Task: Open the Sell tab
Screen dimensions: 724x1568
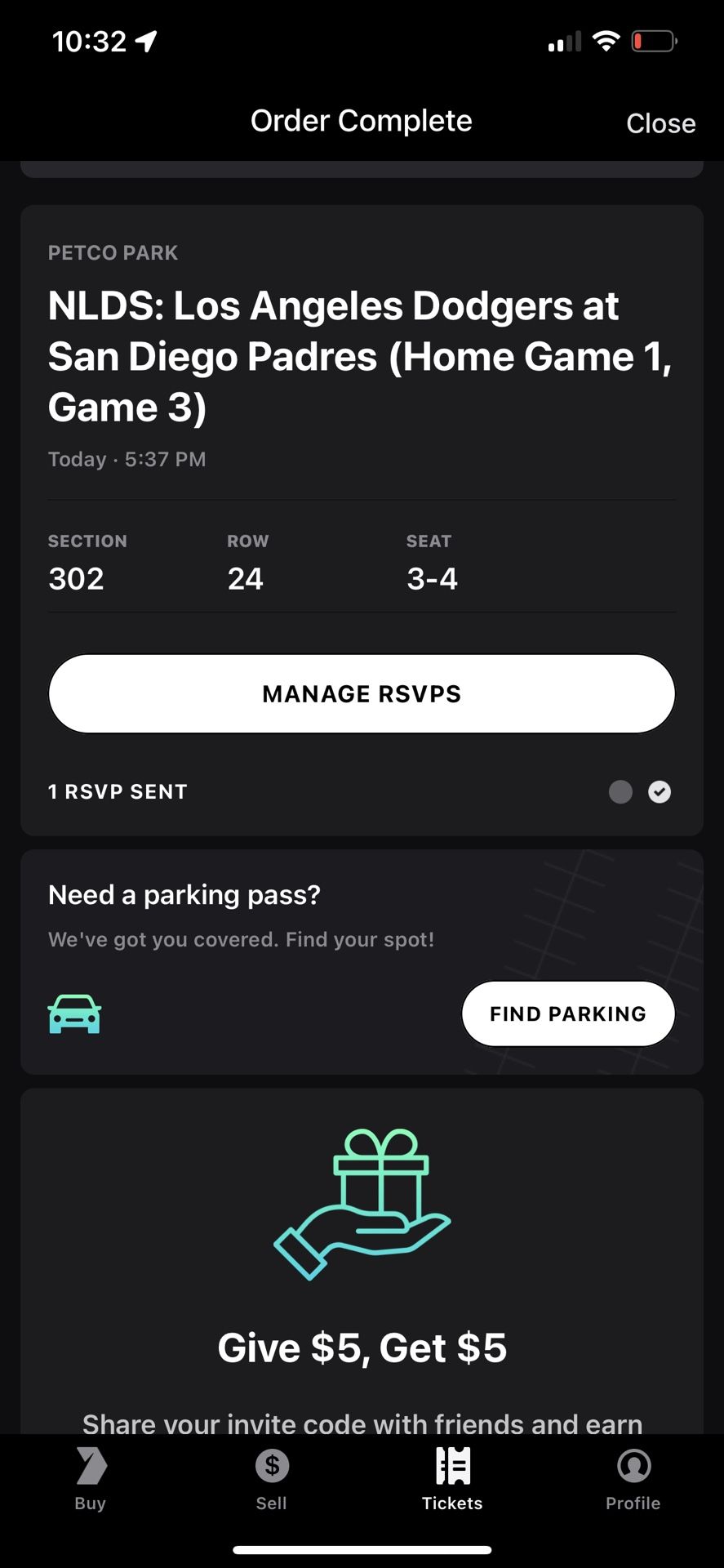Action: [272, 1479]
